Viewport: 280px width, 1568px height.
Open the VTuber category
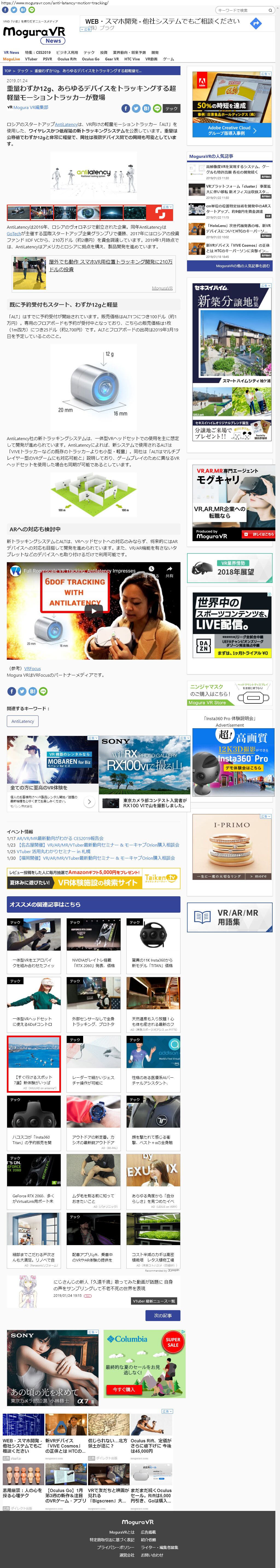coord(31,59)
